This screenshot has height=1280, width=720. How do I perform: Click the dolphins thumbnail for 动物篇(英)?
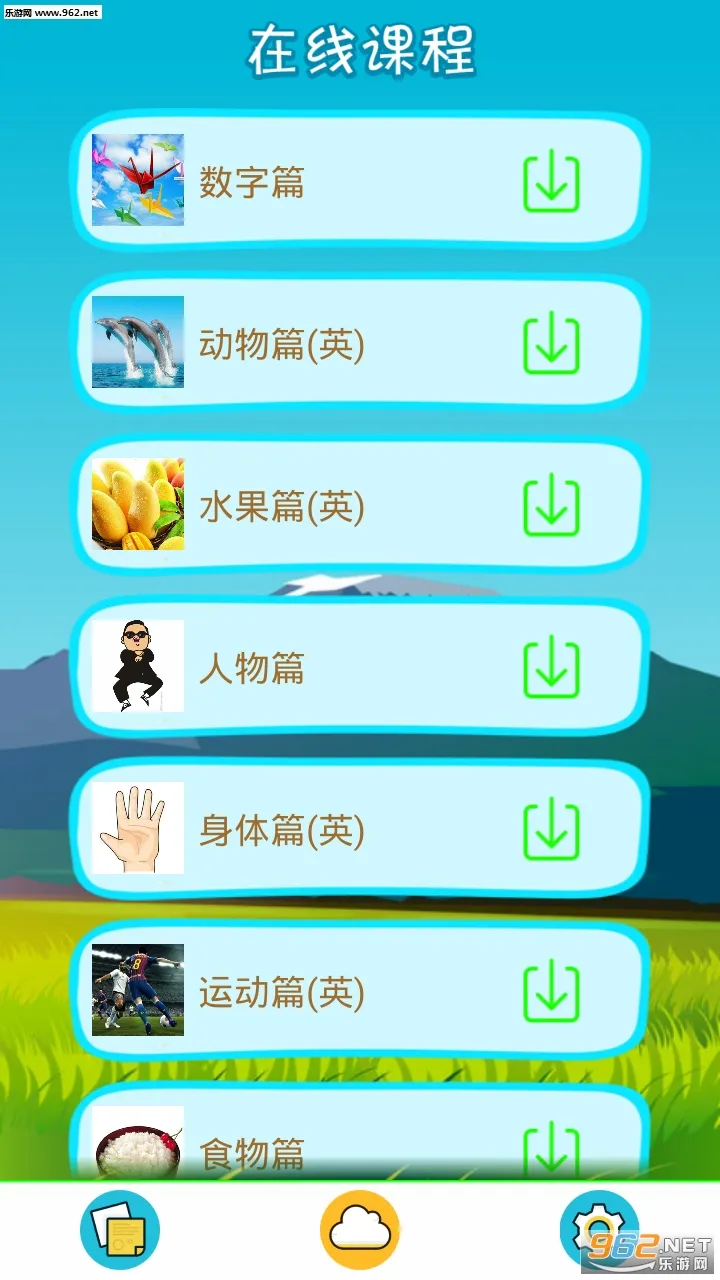(x=137, y=344)
